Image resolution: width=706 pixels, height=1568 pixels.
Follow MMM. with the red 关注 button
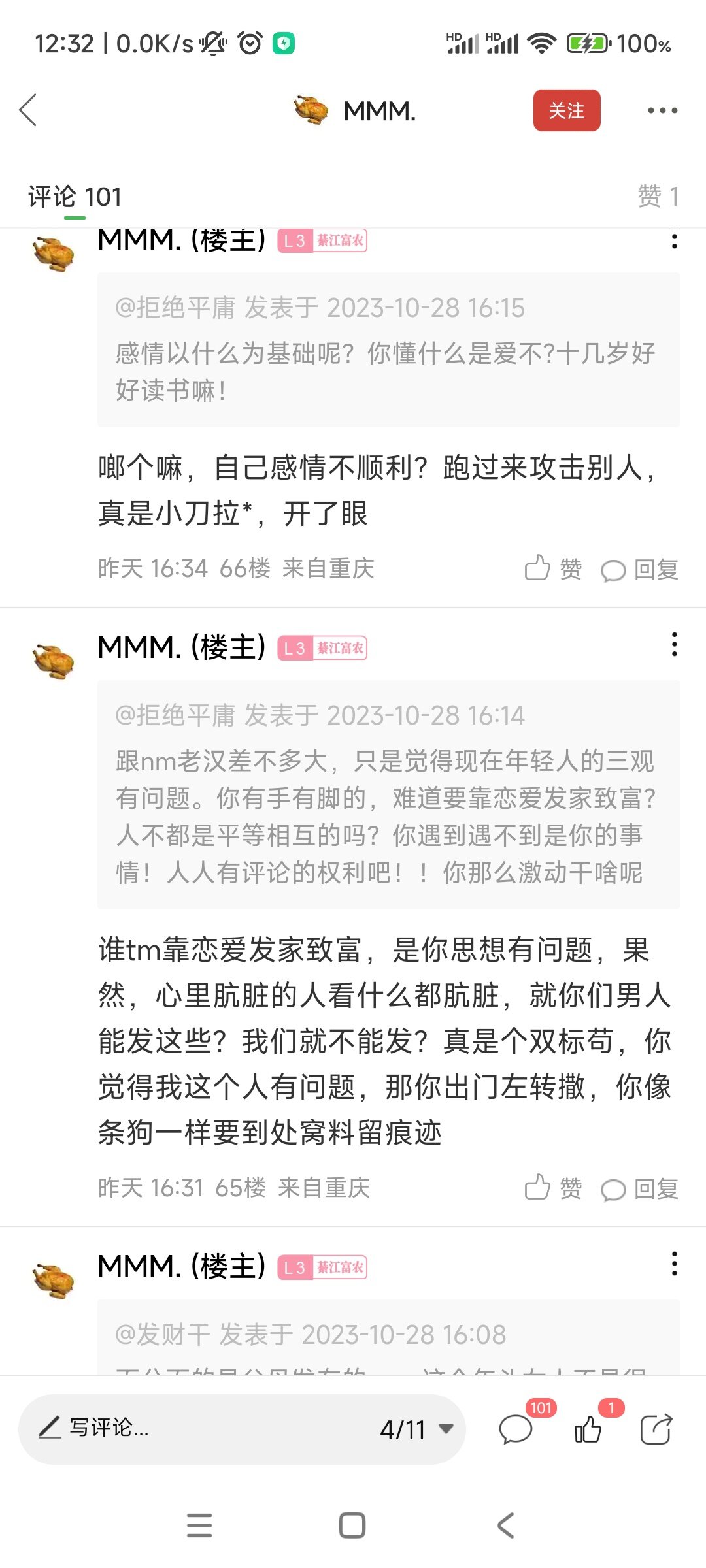566,110
